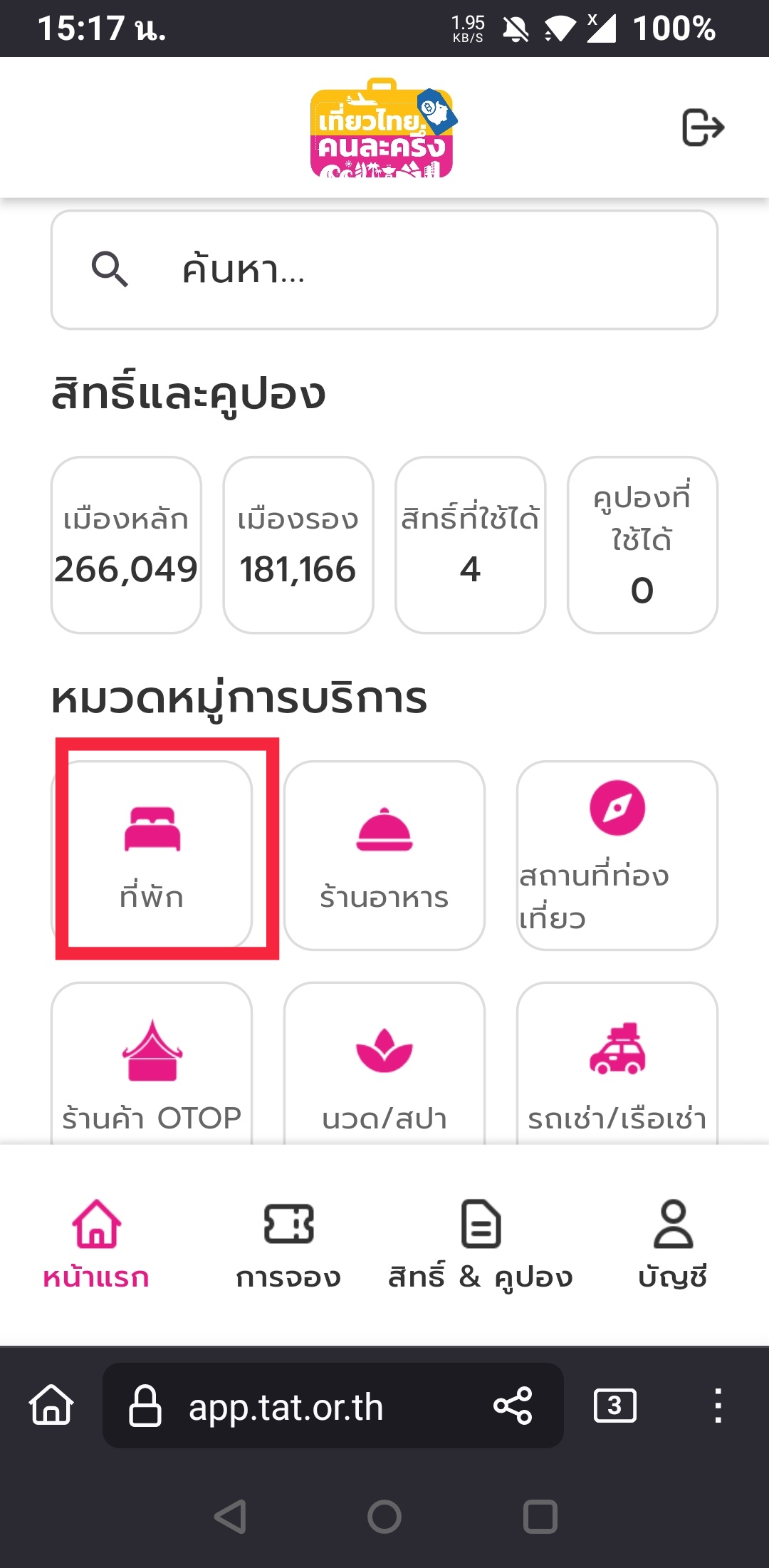The image size is (769, 1568).
Task: Open the เมืองรอง quota card
Action: click(298, 545)
